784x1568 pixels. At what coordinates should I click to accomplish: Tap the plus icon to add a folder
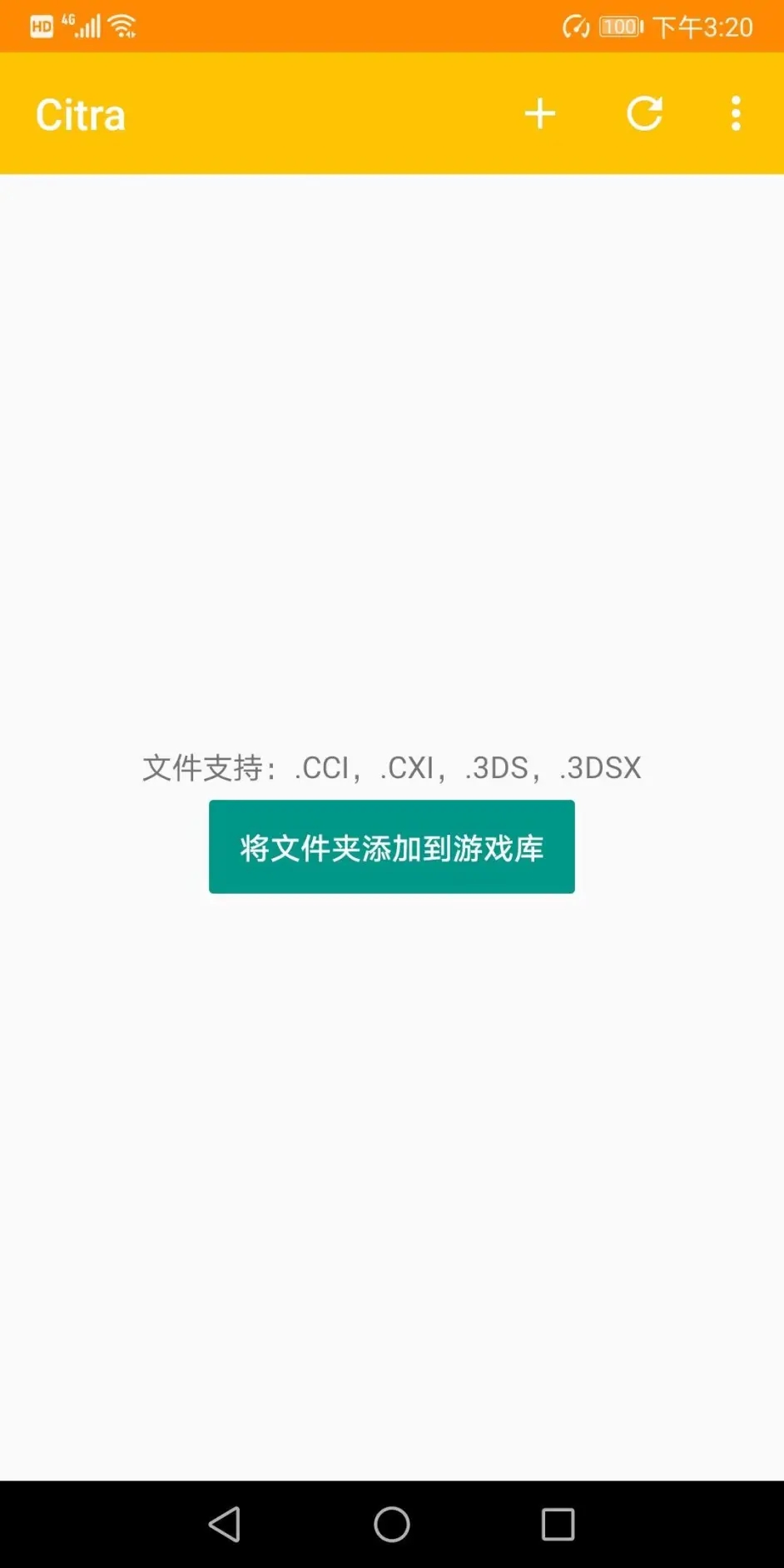tap(539, 114)
